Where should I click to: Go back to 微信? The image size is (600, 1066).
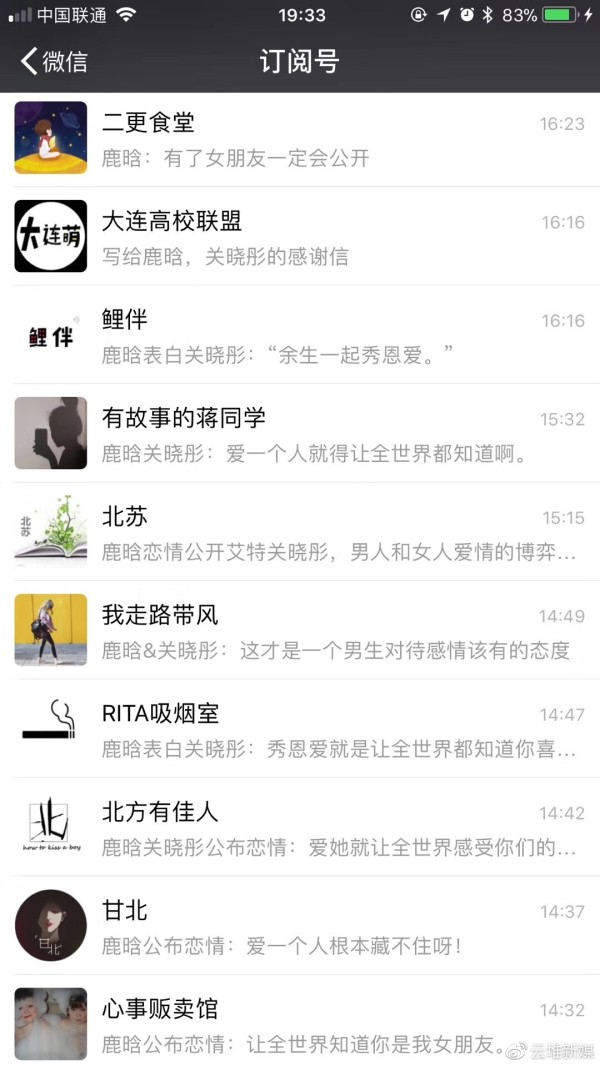click(55, 62)
